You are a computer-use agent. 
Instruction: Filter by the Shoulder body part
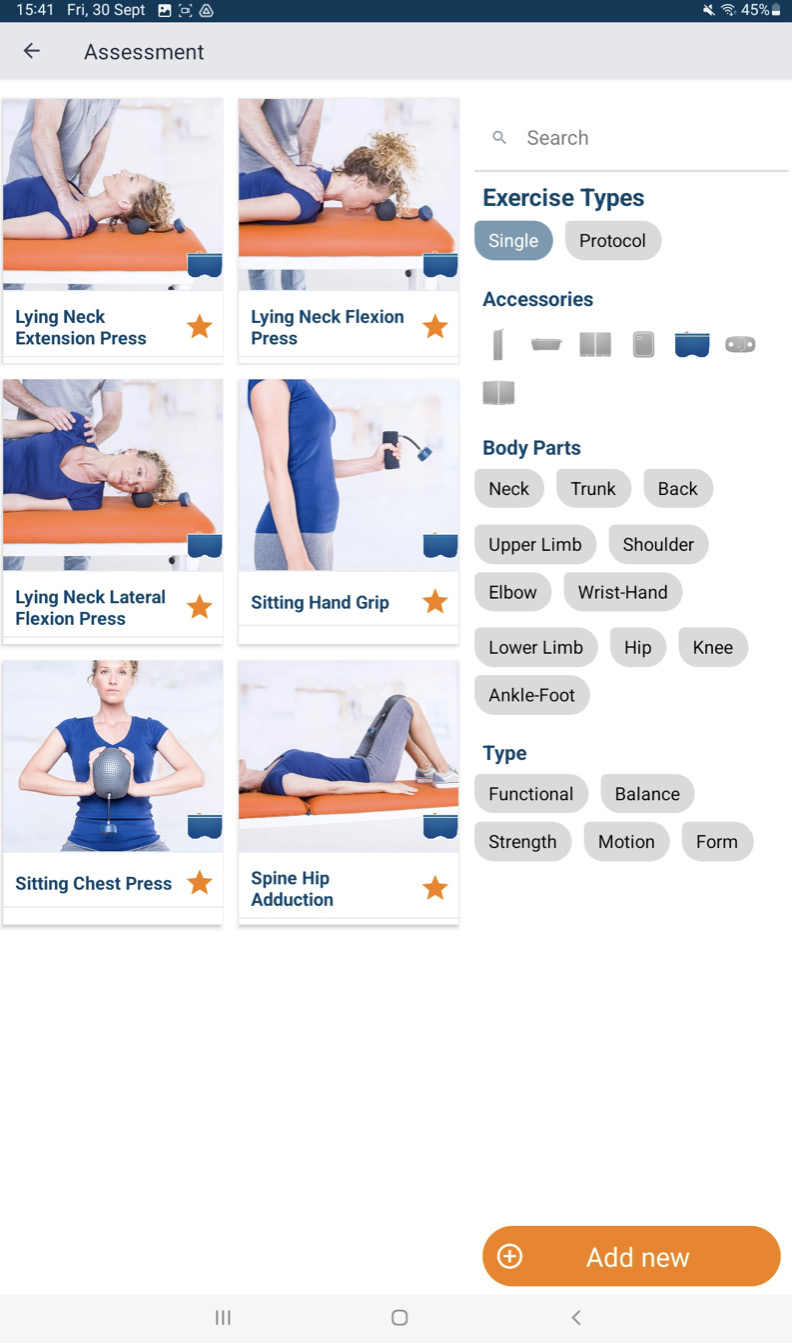(x=657, y=545)
